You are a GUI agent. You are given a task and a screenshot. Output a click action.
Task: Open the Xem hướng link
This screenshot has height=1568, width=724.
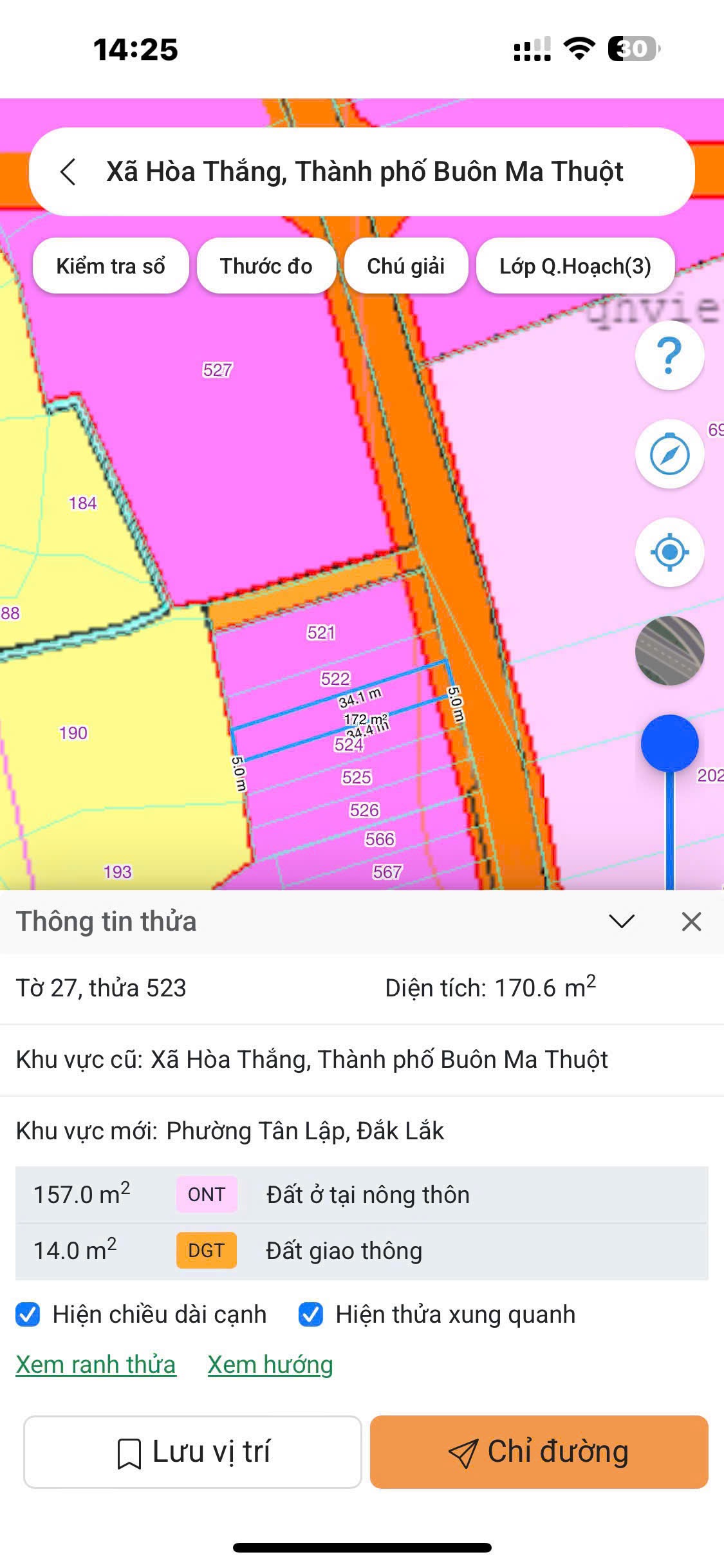pos(270,1364)
